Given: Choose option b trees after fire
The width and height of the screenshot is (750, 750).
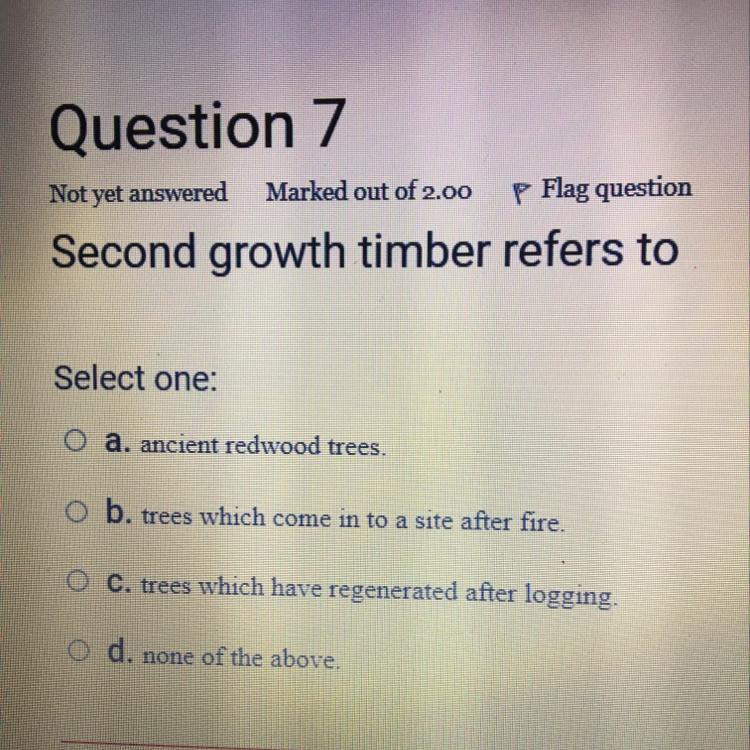Looking at the screenshot, I should [x=76, y=512].
